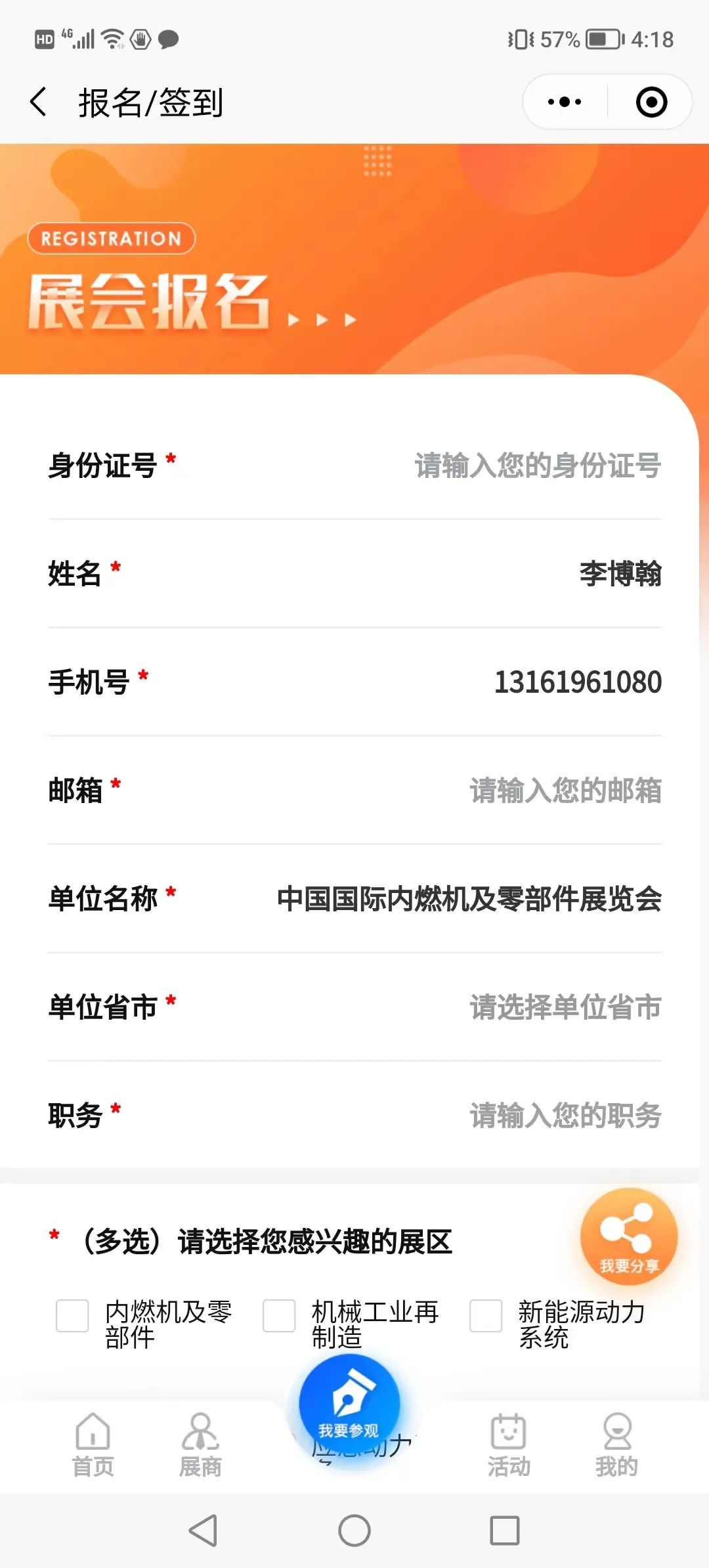The image size is (709, 1568).
Task: Go to the 活动 events tab
Action: click(x=508, y=1445)
